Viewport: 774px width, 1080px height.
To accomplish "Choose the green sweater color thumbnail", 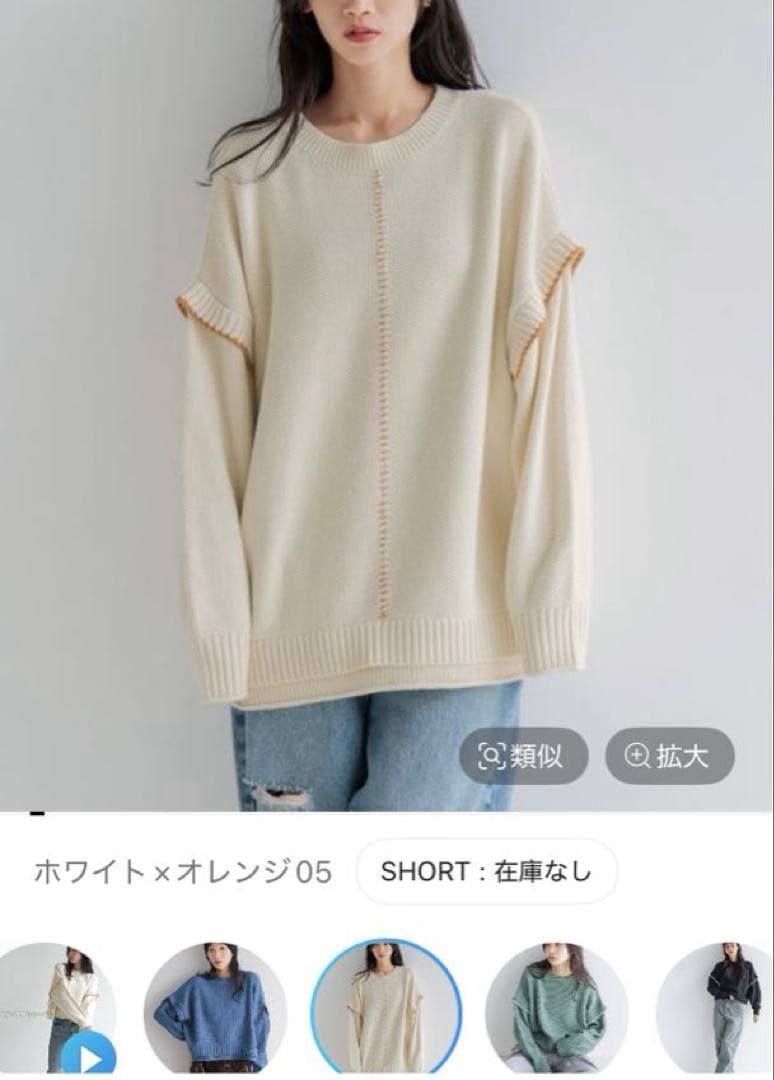I will 556,1008.
